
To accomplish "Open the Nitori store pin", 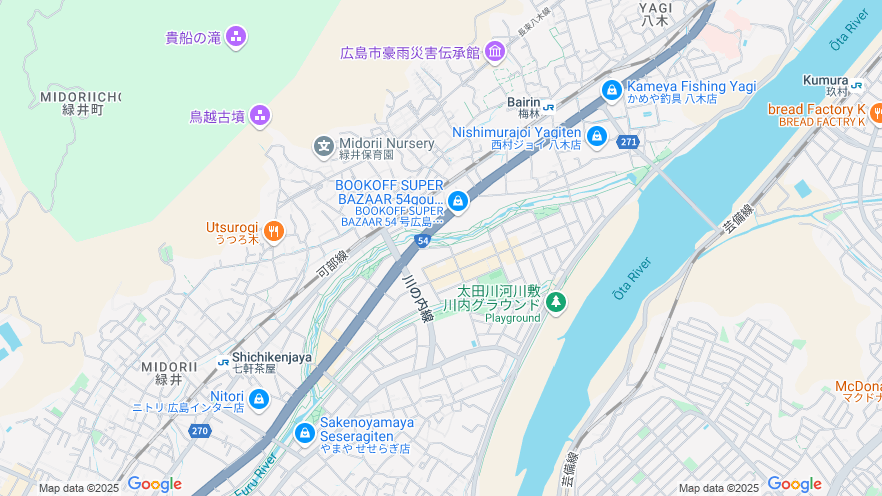I will [259, 400].
